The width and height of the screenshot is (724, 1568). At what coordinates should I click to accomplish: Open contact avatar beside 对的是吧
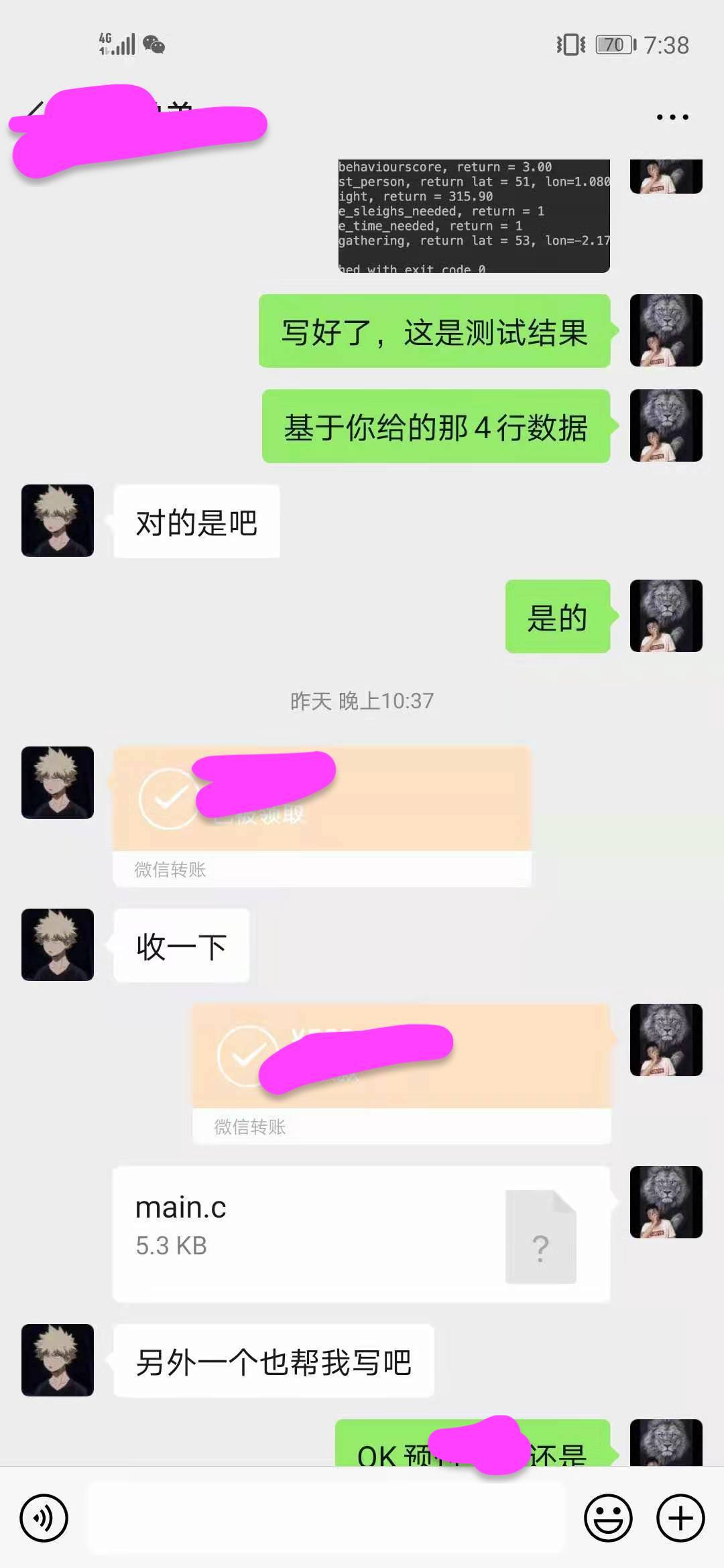coord(58,521)
